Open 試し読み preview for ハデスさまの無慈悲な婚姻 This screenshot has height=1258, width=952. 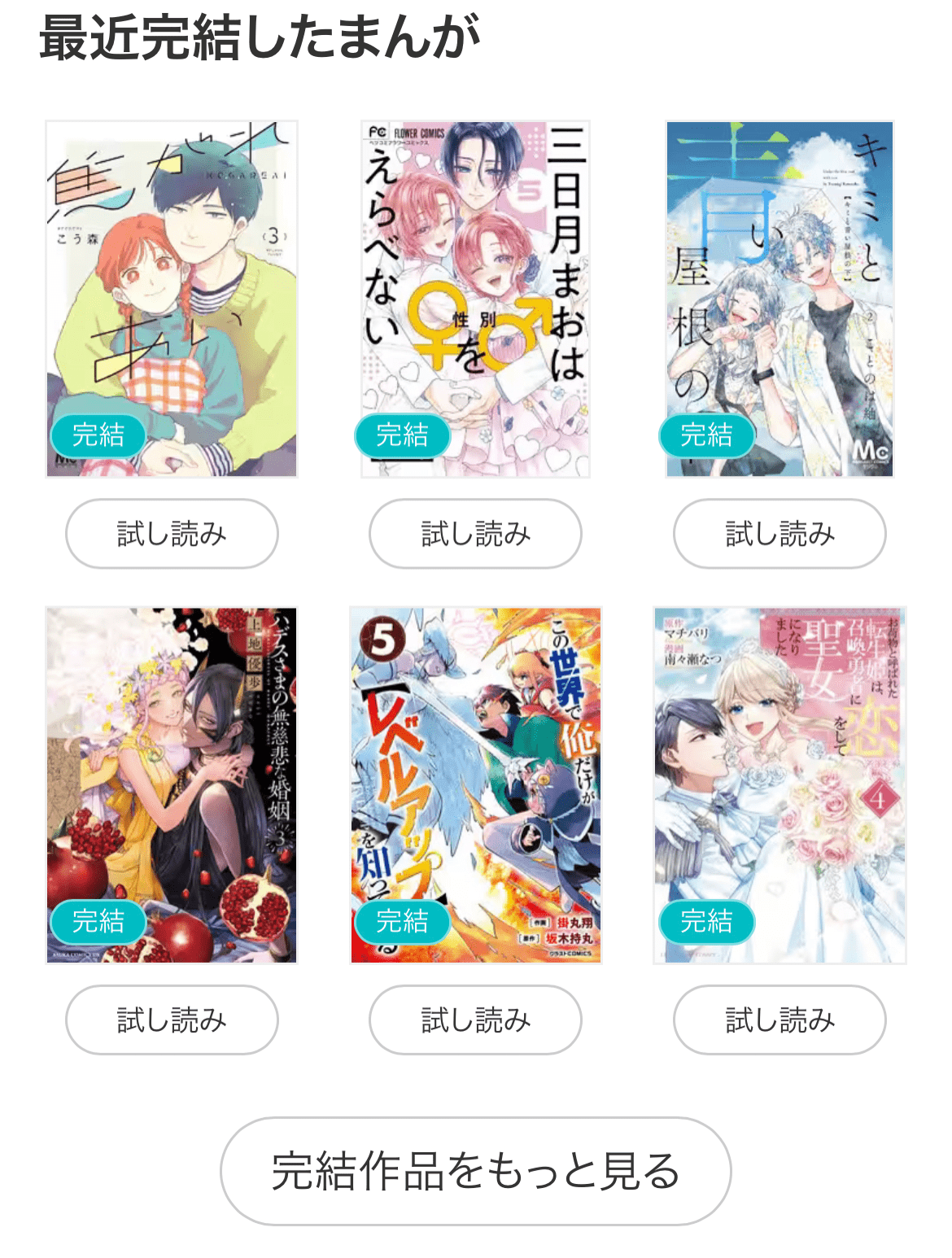pyautogui.click(x=172, y=1020)
